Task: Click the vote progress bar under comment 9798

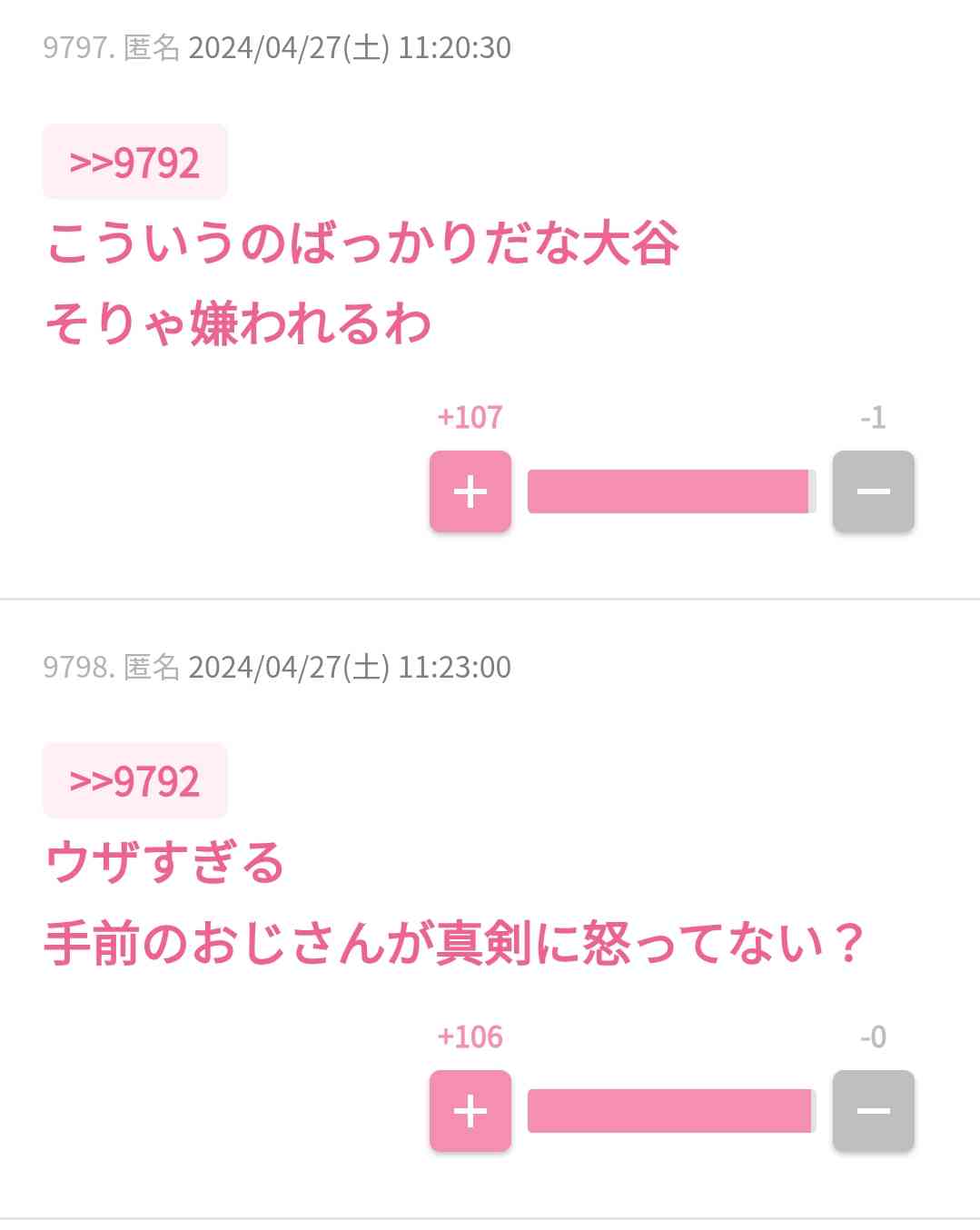Action: tap(671, 1108)
